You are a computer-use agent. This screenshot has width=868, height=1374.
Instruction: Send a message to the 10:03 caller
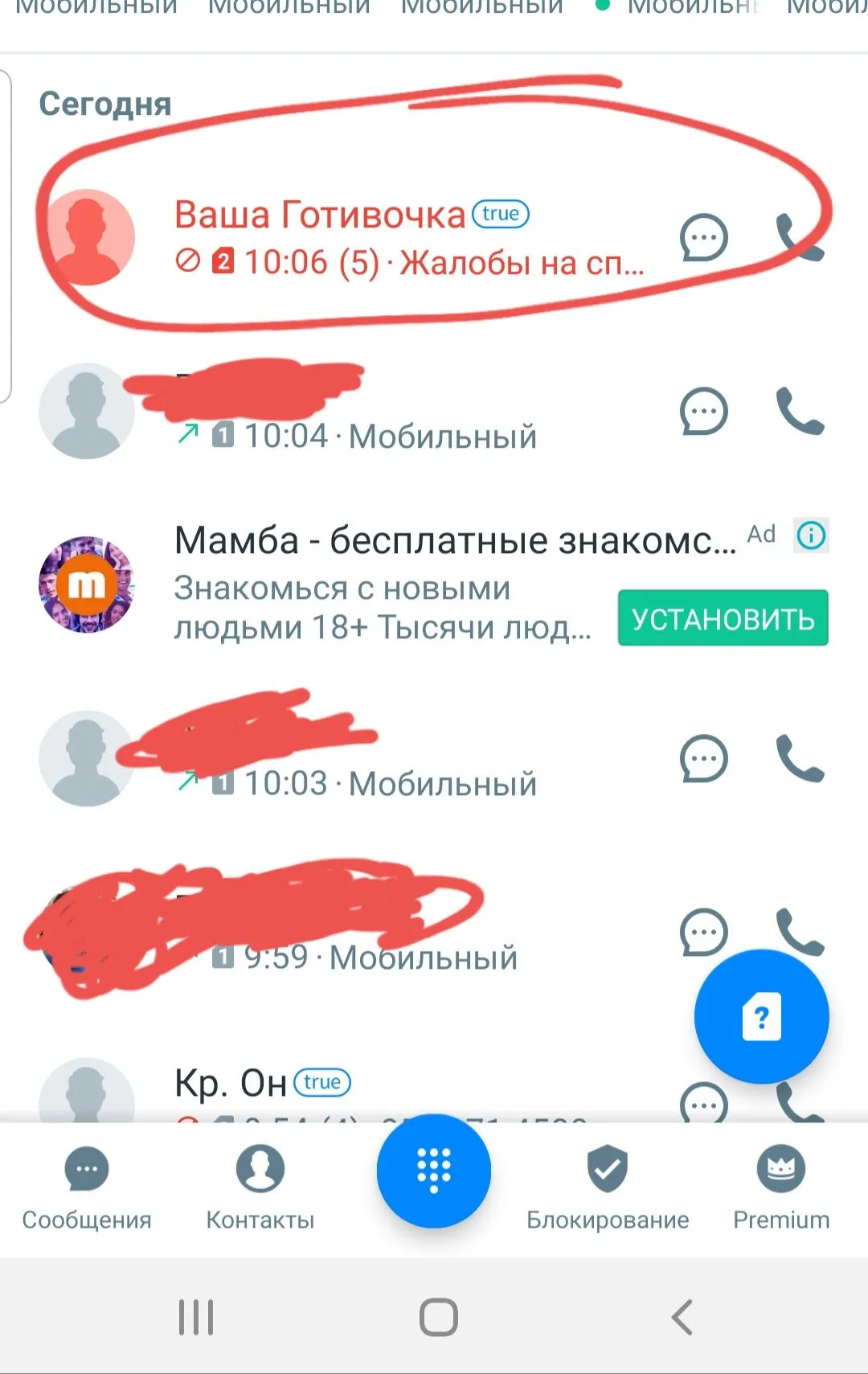coord(703,759)
